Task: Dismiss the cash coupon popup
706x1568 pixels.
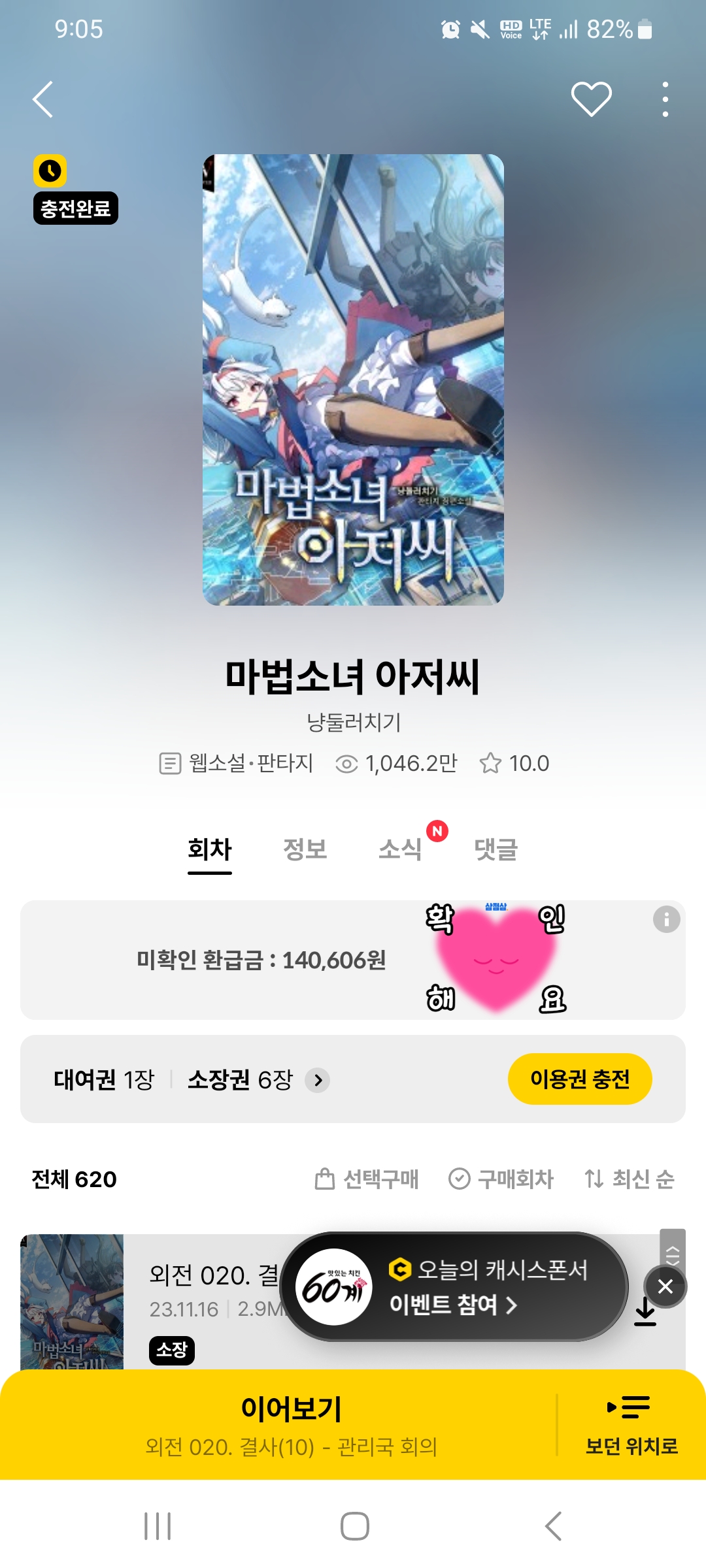Action: (665, 1286)
